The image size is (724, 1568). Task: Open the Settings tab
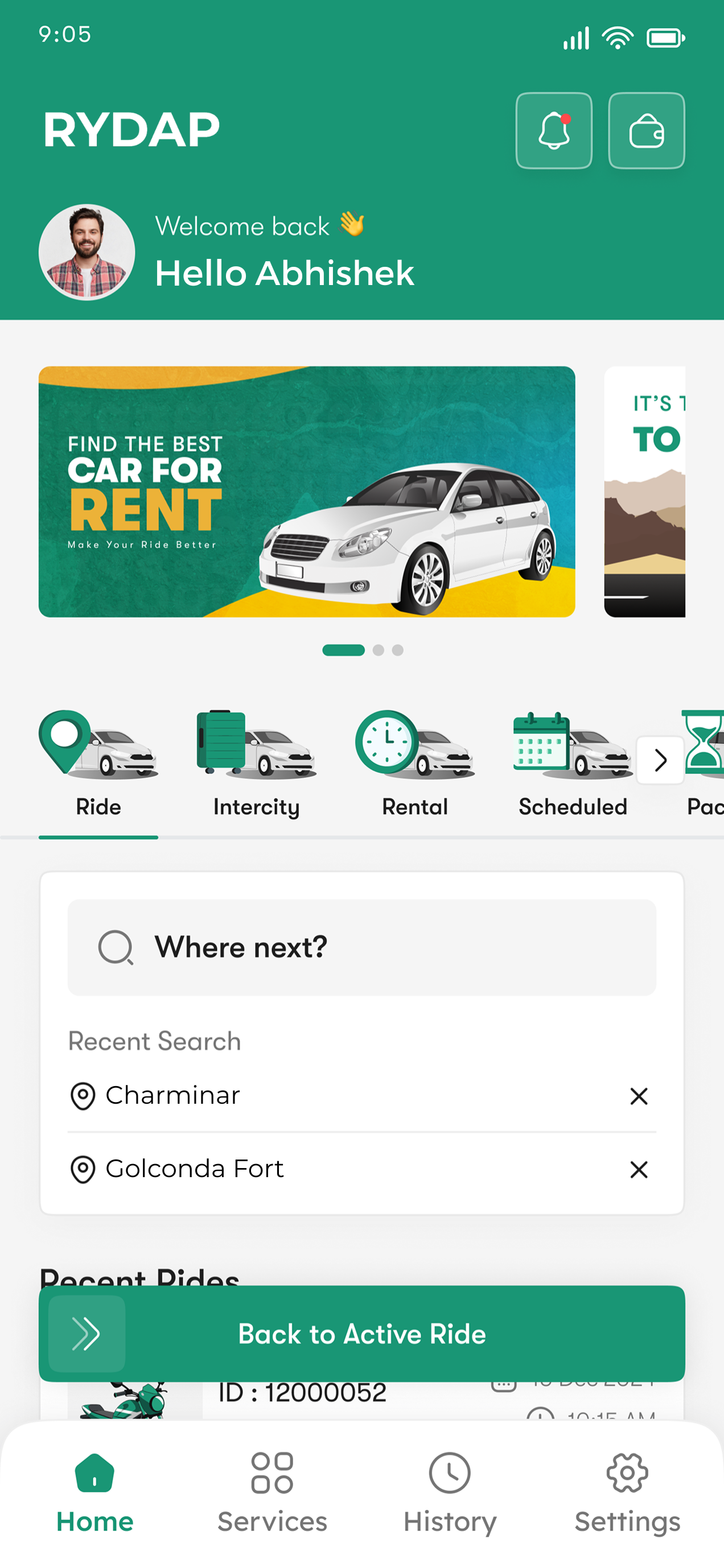tap(627, 1491)
